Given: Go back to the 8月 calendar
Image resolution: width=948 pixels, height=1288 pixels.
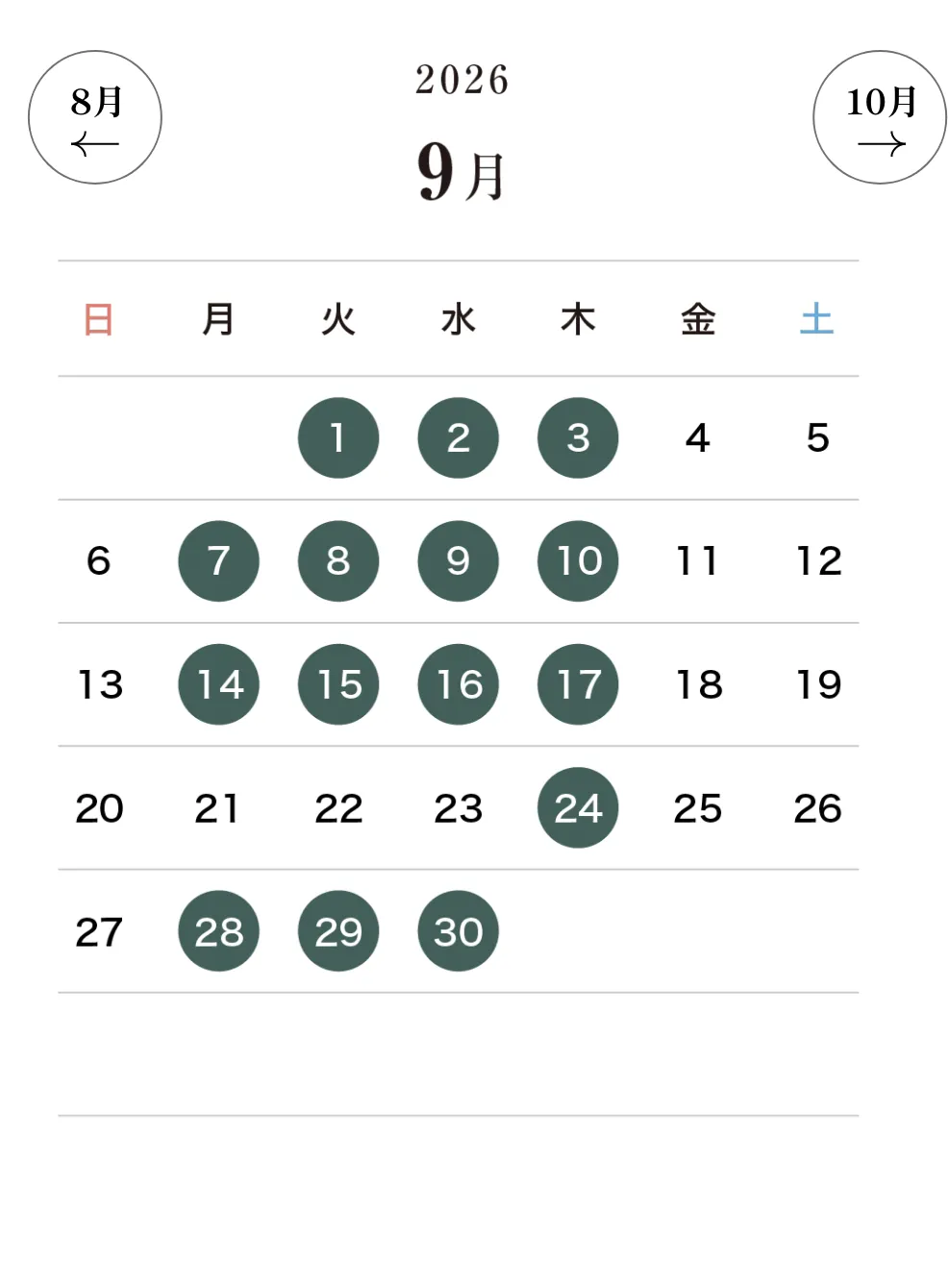Looking at the screenshot, I should [95, 117].
